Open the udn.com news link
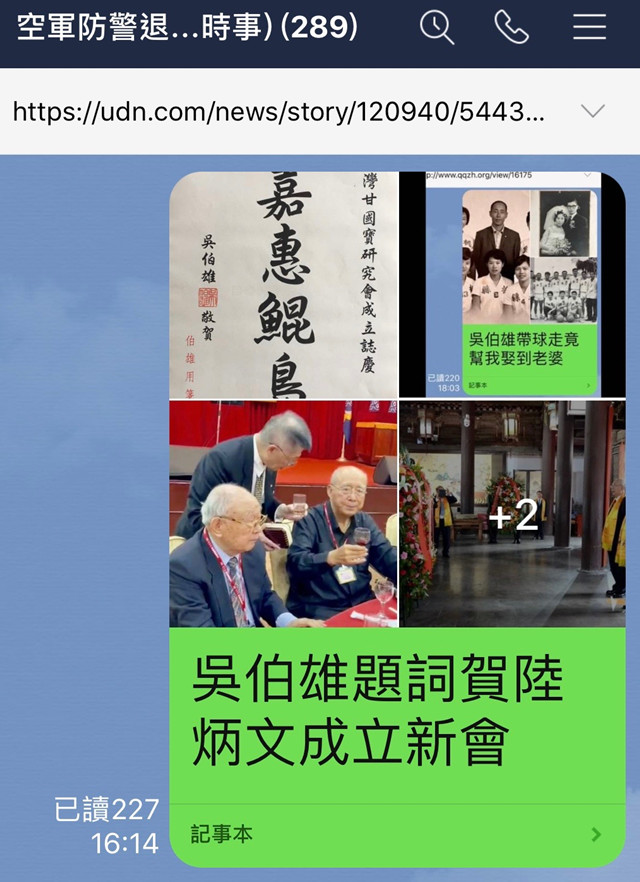 [279, 111]
